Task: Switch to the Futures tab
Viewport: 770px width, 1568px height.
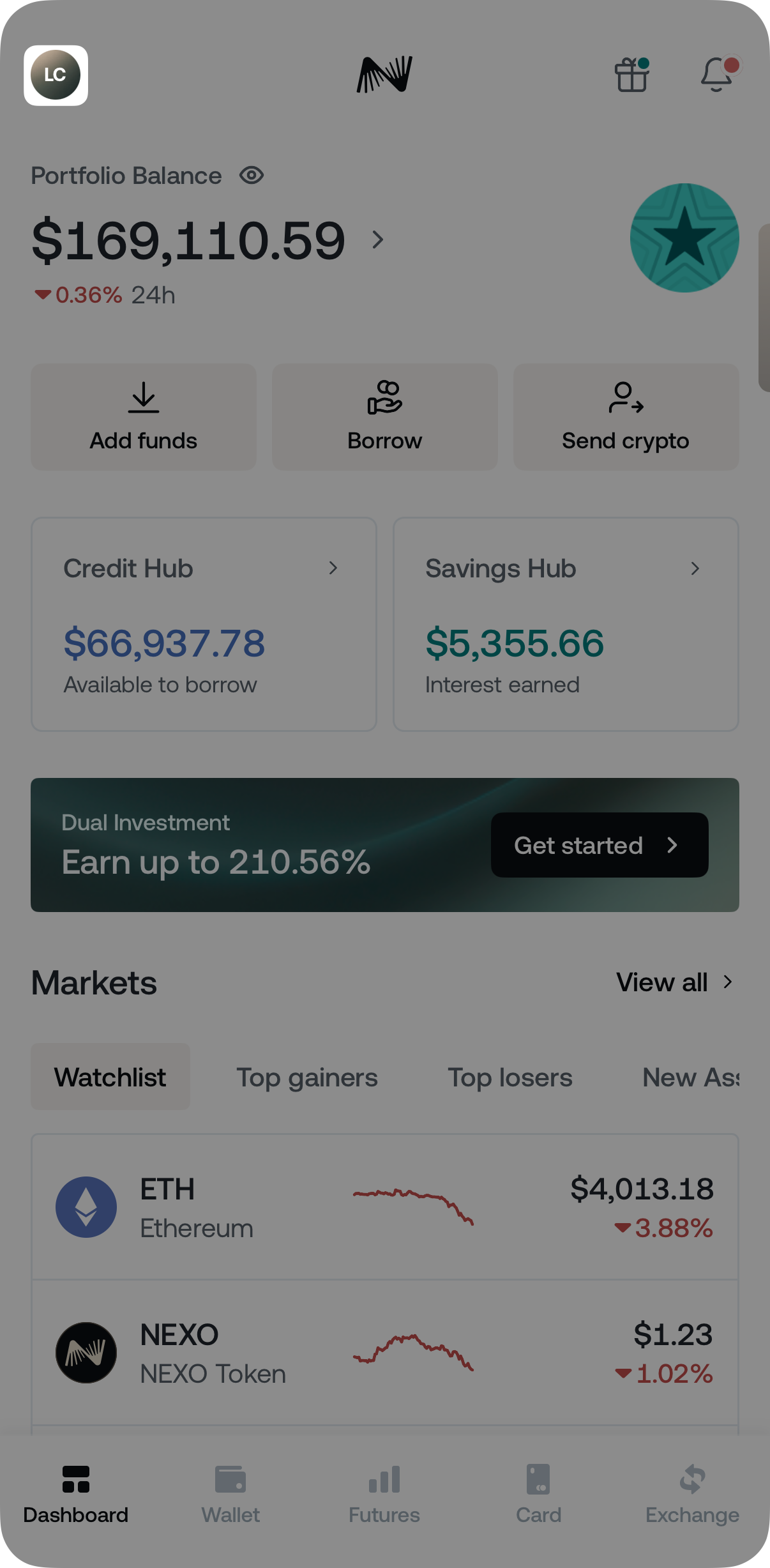Action: point(384,1495)
